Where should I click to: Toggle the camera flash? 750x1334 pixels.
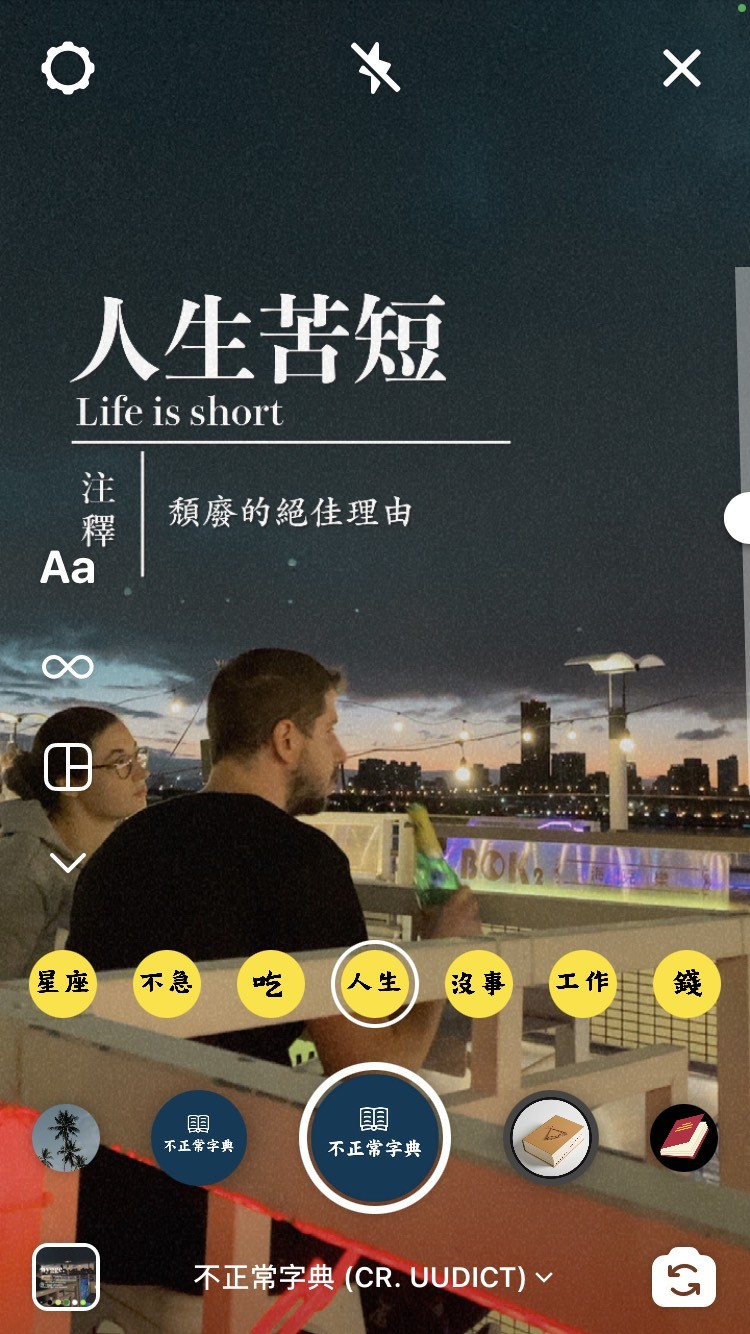(x=375, y=69)
